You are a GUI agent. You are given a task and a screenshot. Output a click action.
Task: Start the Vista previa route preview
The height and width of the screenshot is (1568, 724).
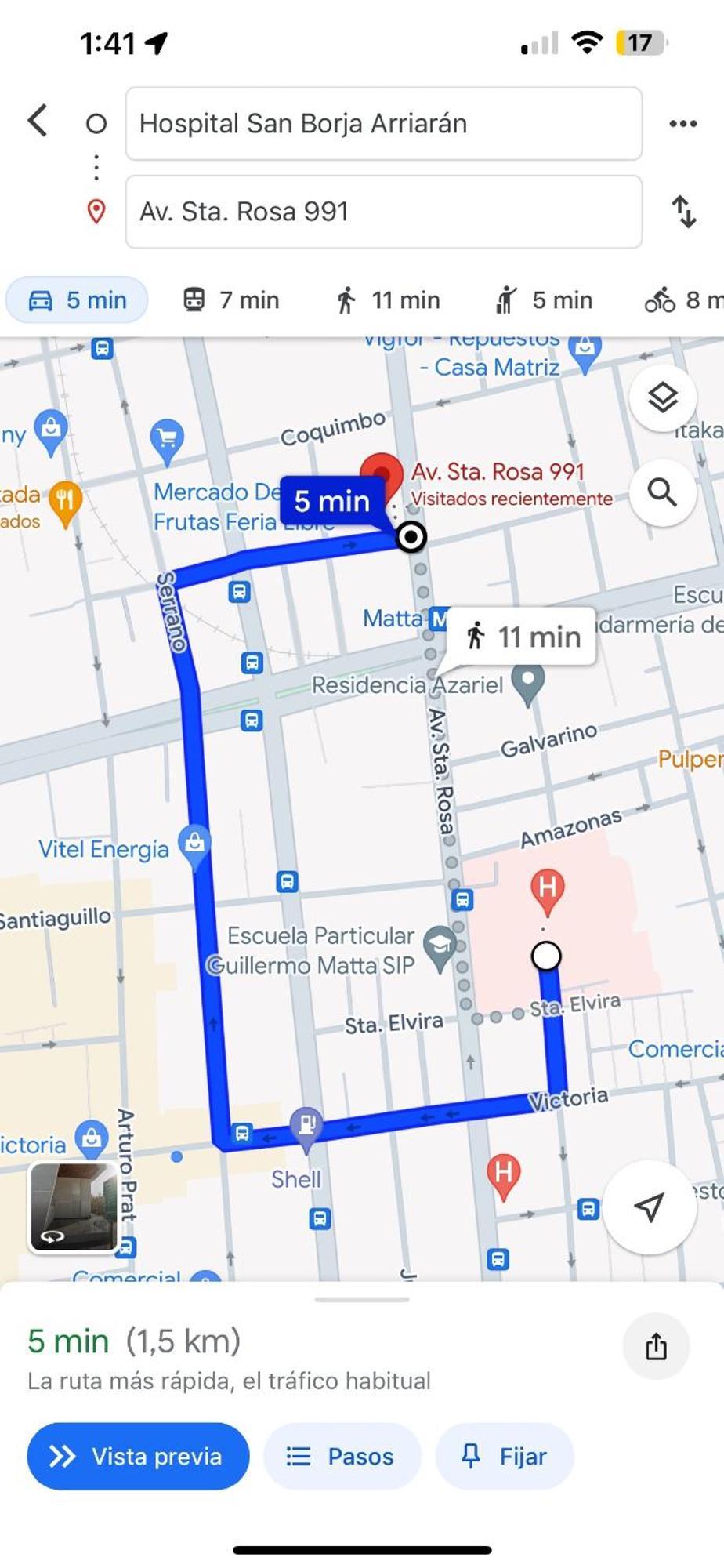coord(138,1456)
